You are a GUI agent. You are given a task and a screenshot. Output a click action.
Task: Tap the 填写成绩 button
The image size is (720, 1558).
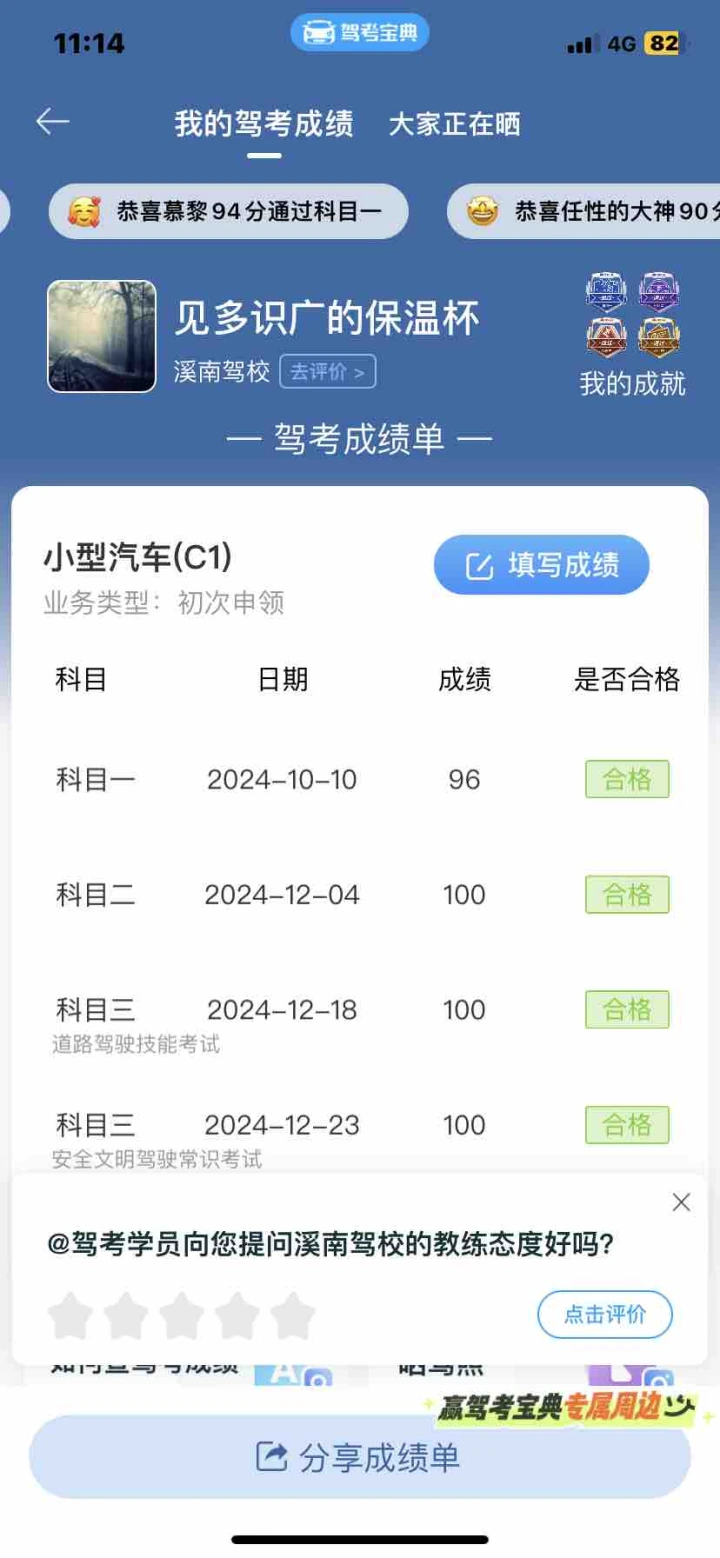click(541, 565)
